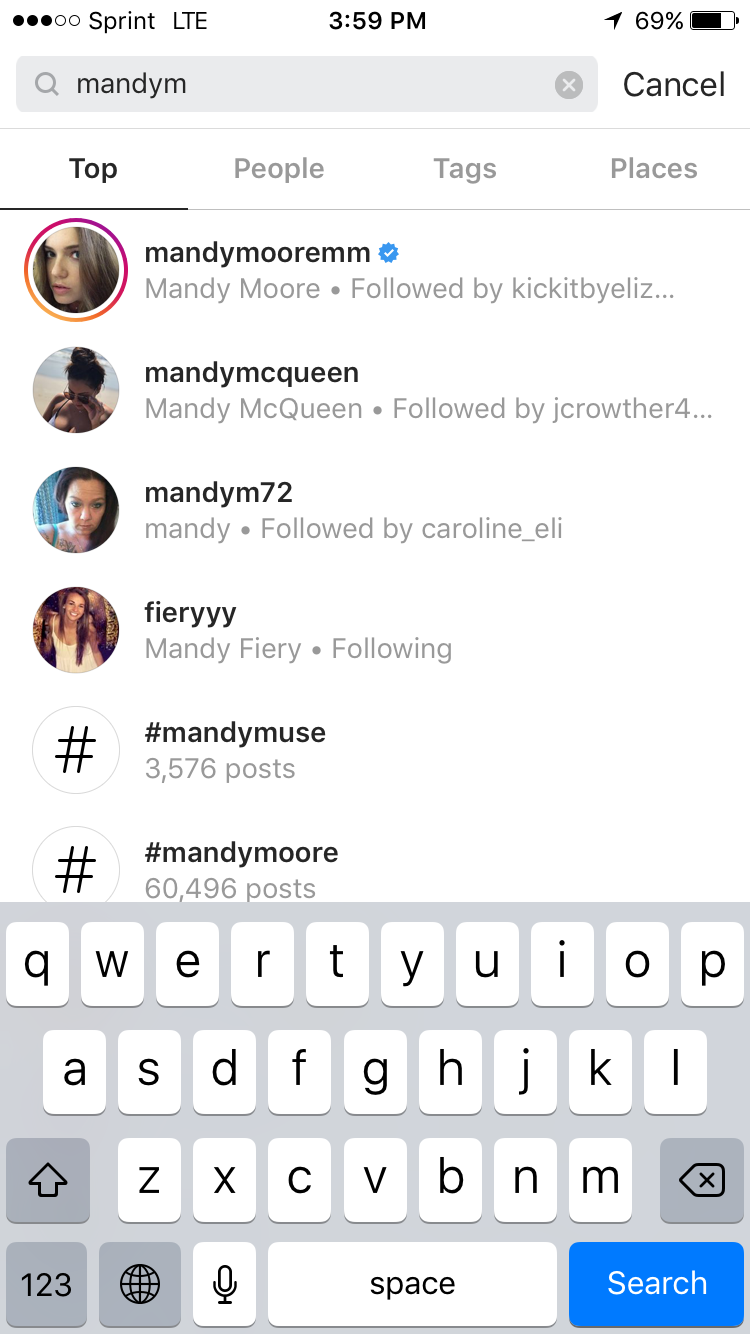Screen dimensions: 750x1334
Task: Tap the search field containing mandym
Action: pyautogui.click(x=300, y=85)
